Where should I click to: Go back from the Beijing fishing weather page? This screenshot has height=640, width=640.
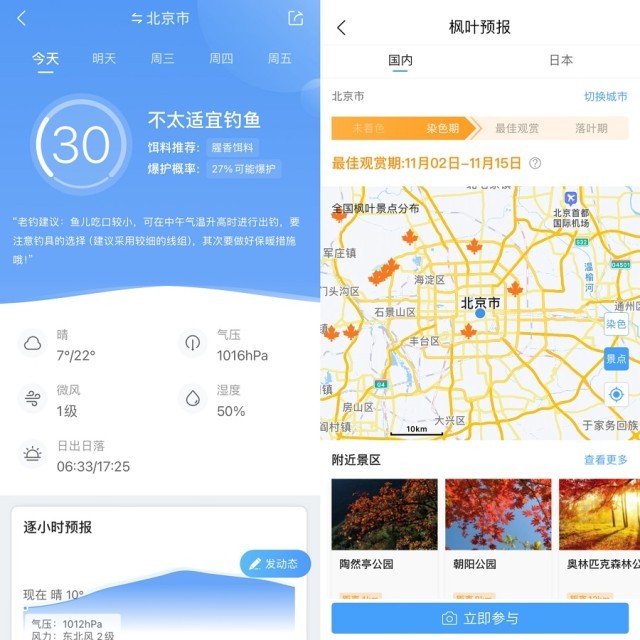pyautogui.click(x=22, y=18)
